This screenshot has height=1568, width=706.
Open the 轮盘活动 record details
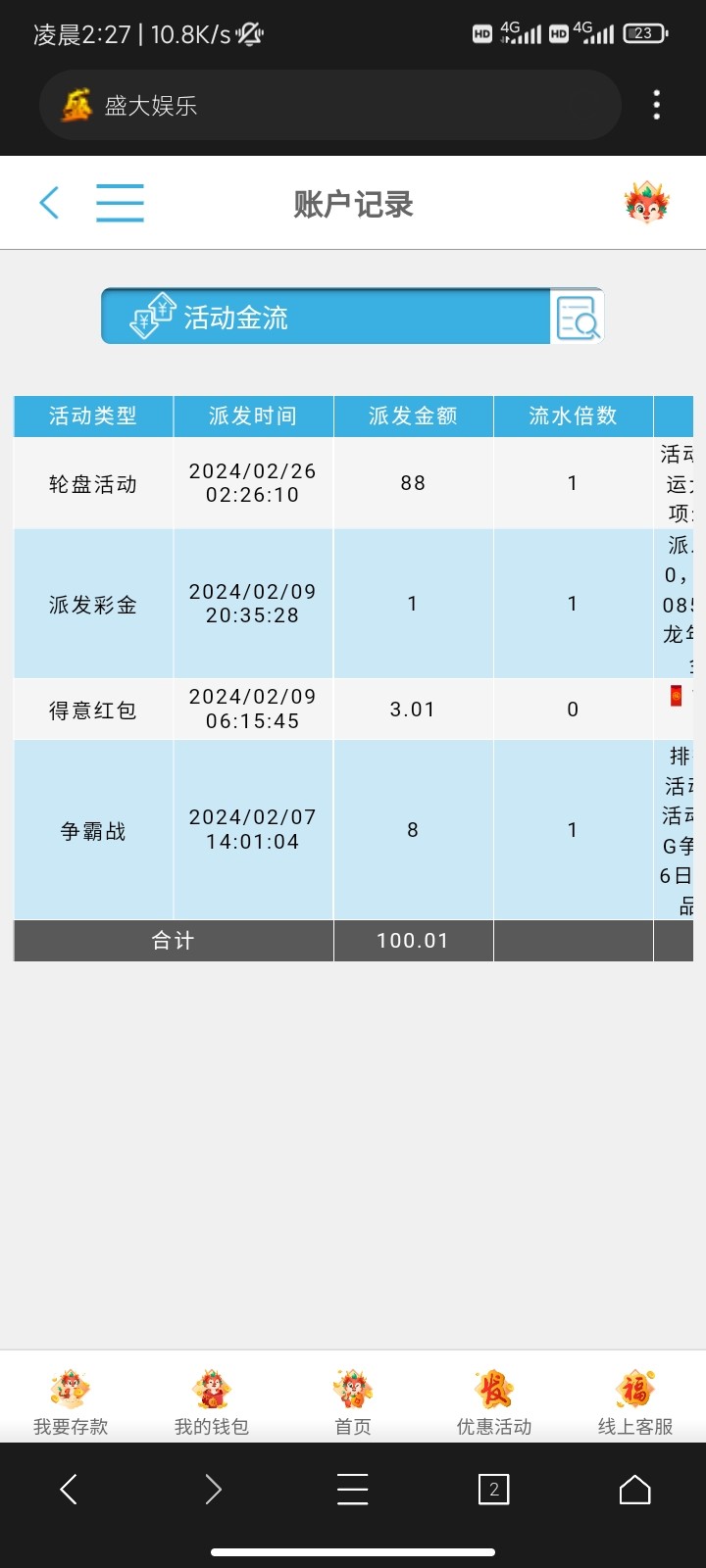92,482
